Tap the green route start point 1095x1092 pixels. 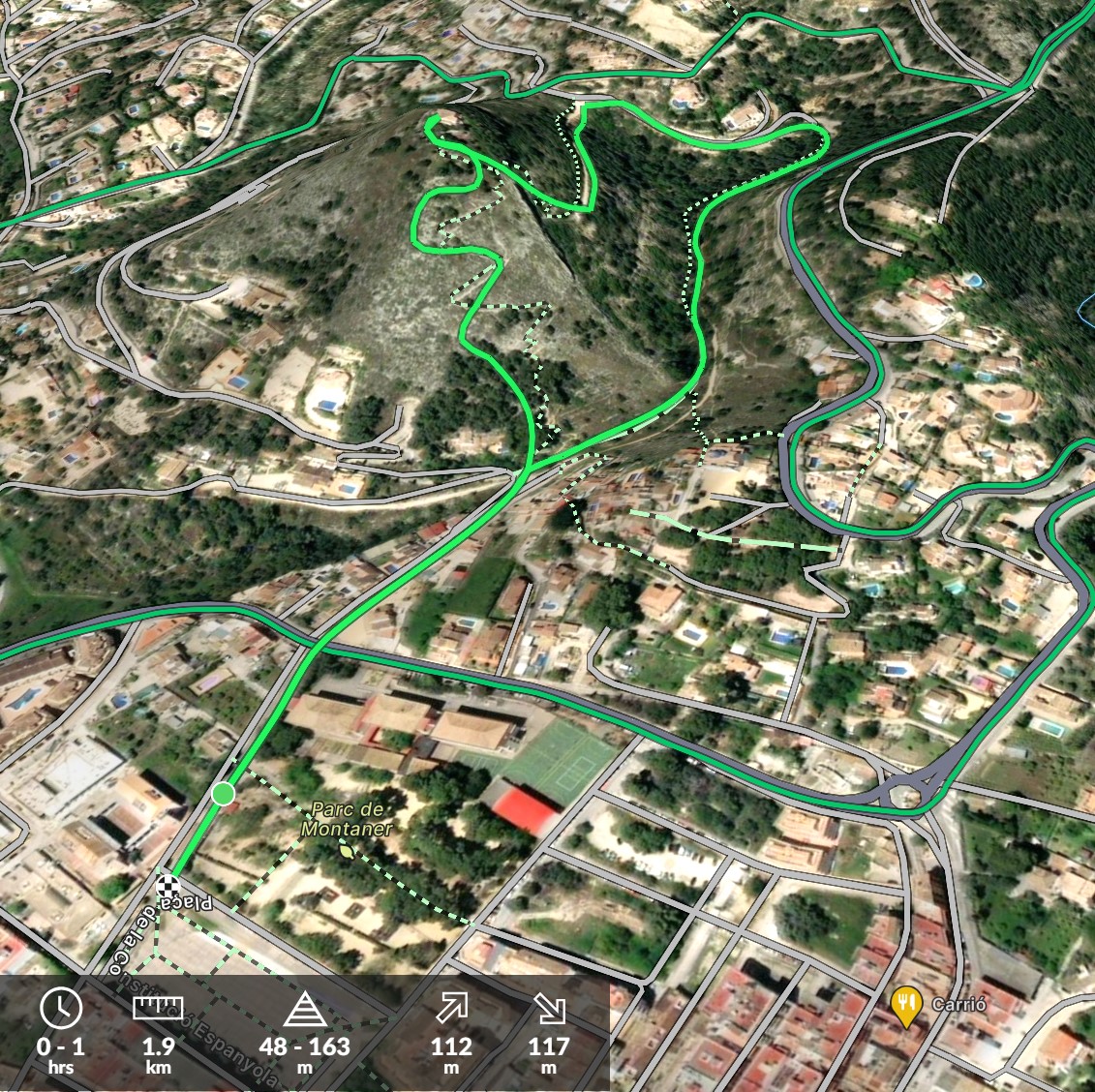click(224, 794)
